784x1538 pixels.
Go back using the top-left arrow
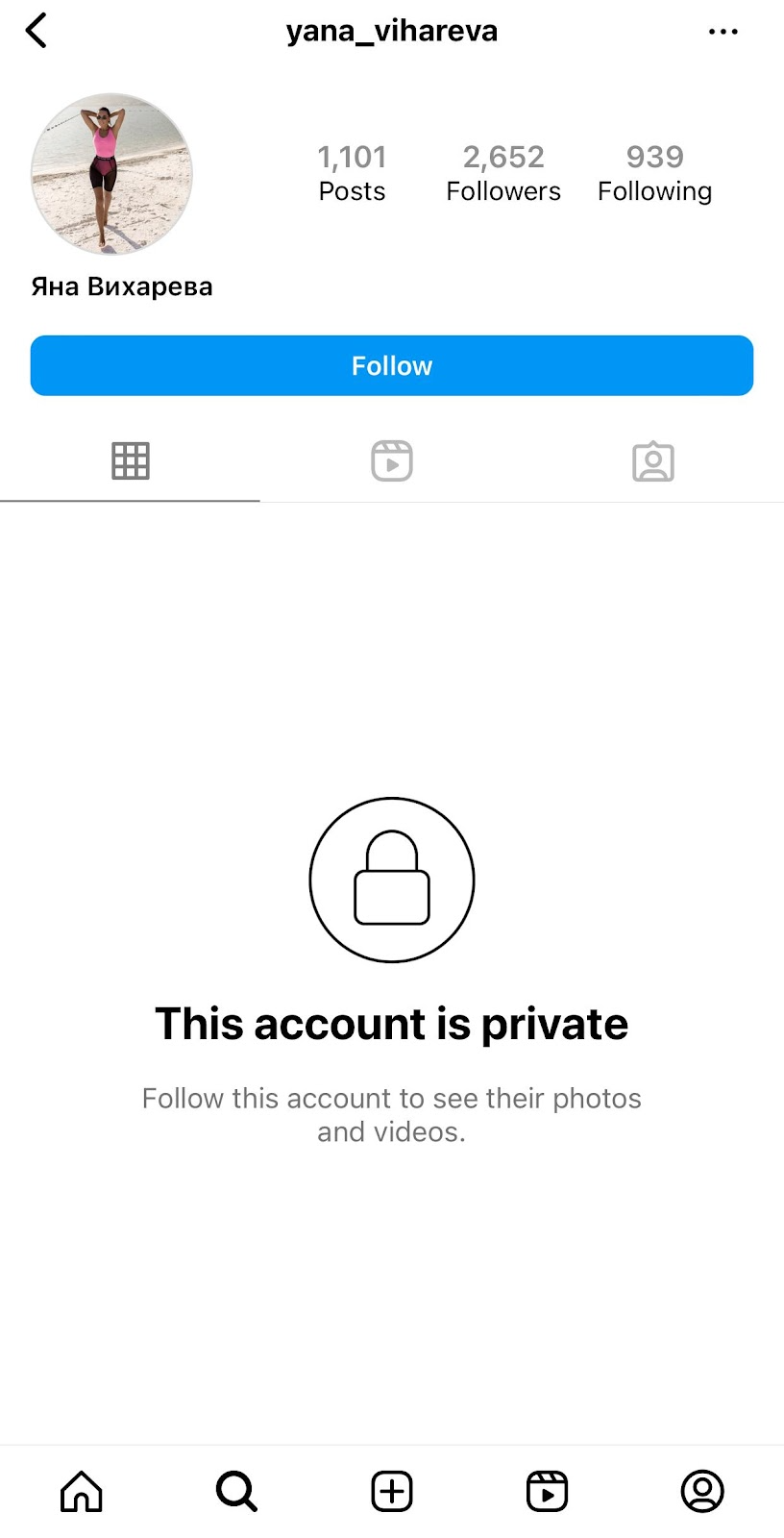pos(37,31)
